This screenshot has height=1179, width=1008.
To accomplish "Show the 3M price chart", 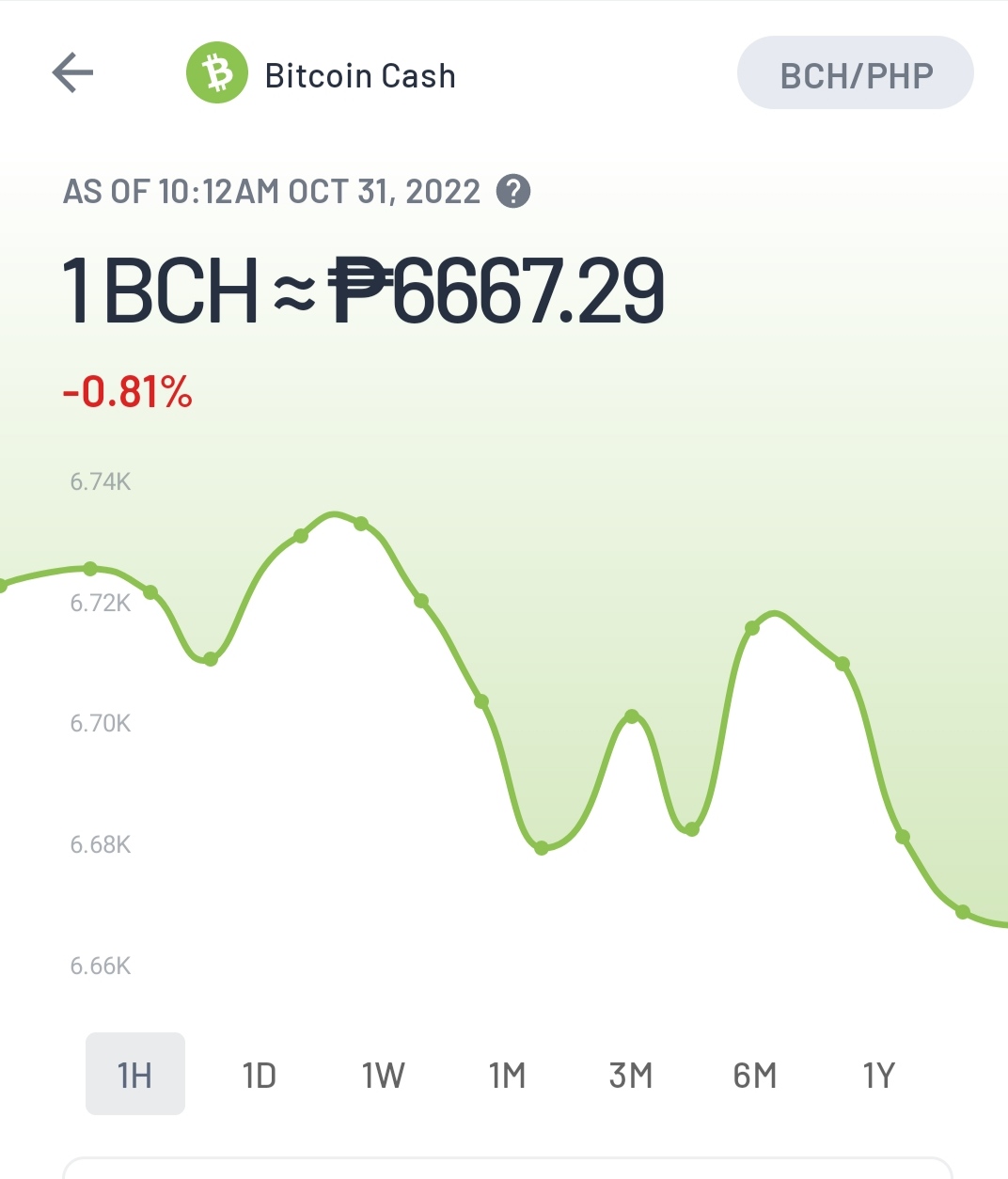I will click(x=631, y=1074).
